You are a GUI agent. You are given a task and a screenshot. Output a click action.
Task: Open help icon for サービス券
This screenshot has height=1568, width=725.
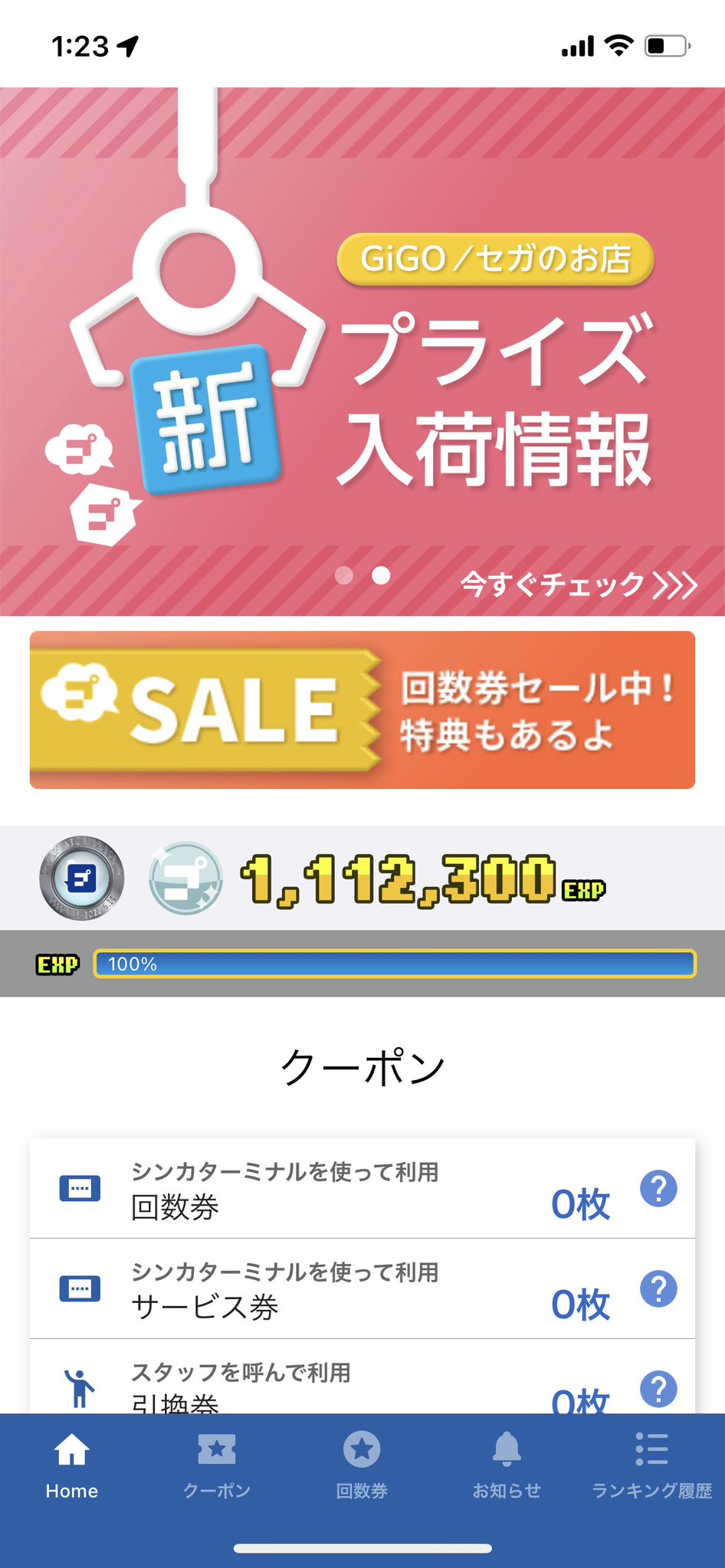tap(658, 1289)
